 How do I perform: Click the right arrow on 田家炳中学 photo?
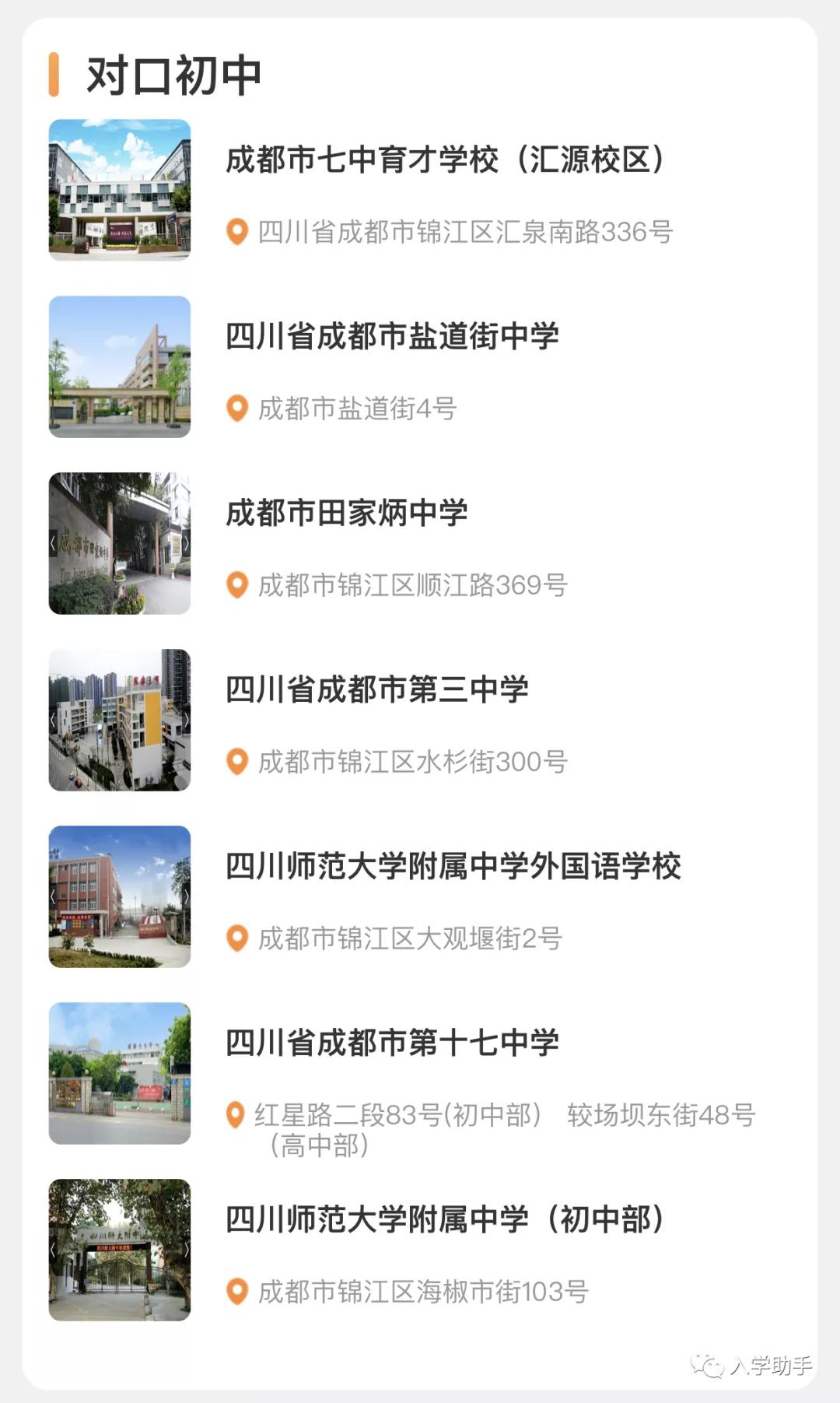[x=188, y=545]
